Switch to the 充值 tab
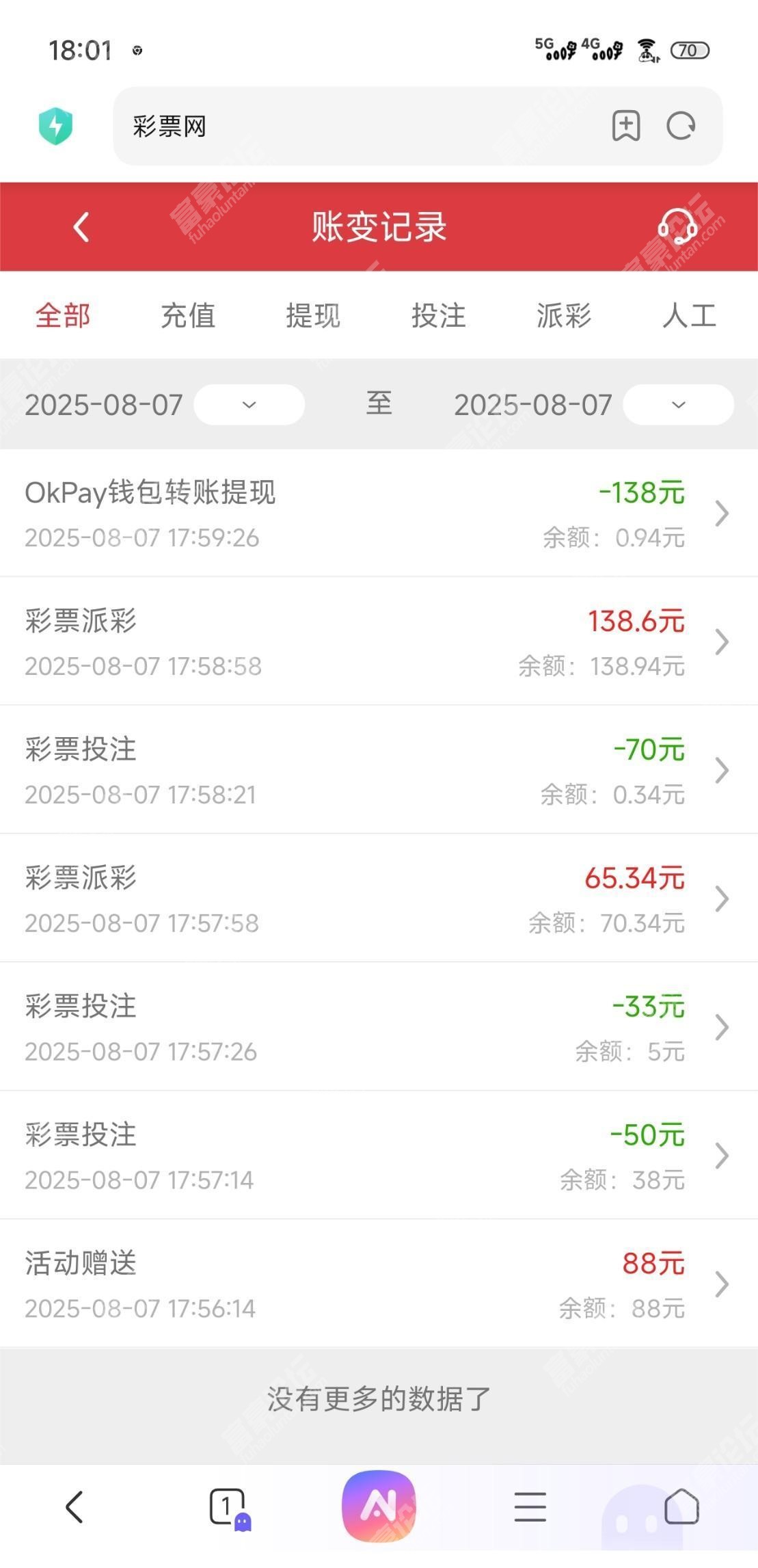 click(188, 316)
